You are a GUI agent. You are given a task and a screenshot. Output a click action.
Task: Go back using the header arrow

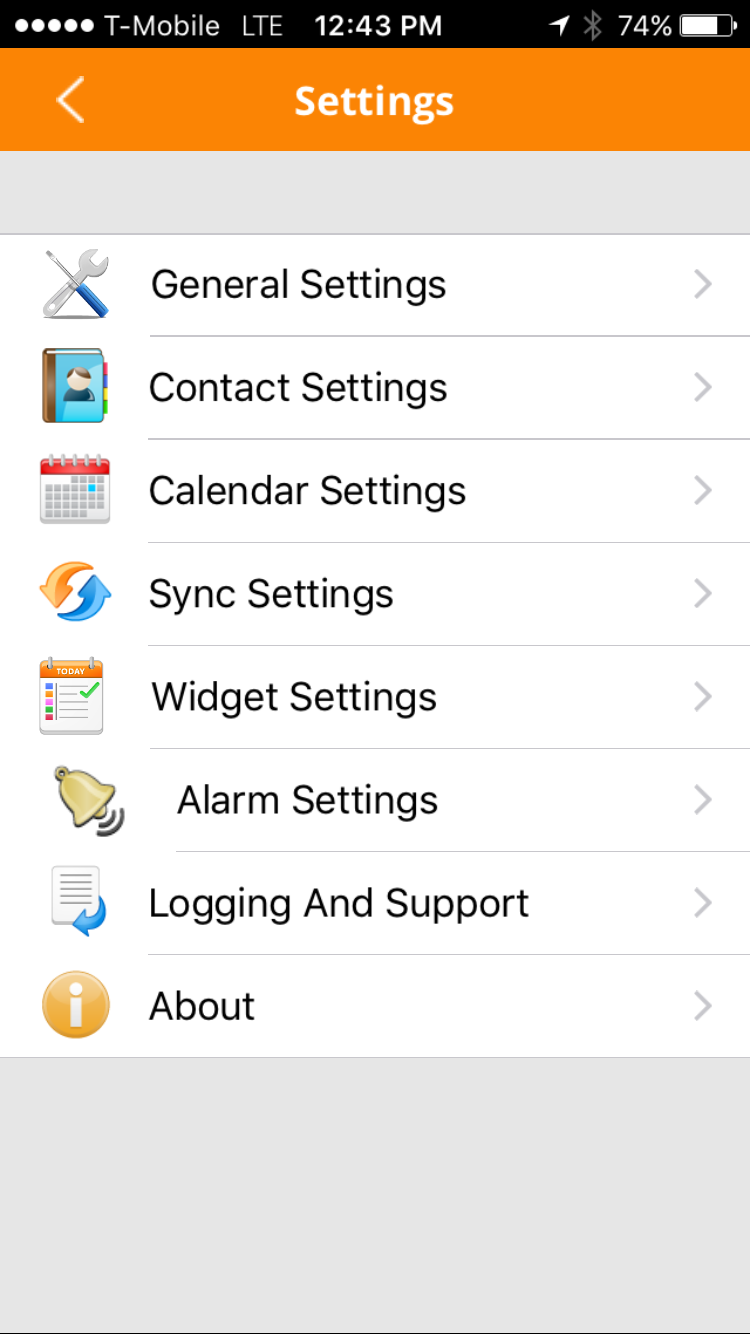tap(70, 101)
